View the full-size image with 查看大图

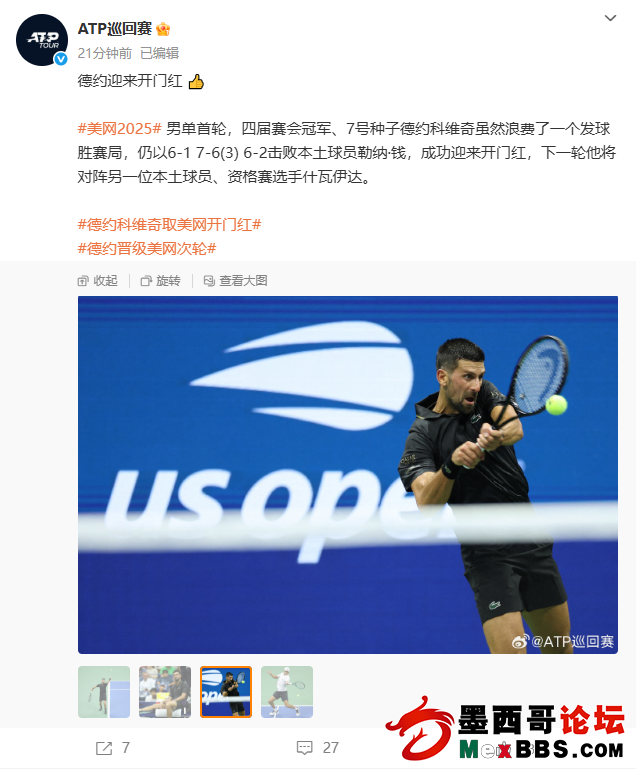pos(235,281)
